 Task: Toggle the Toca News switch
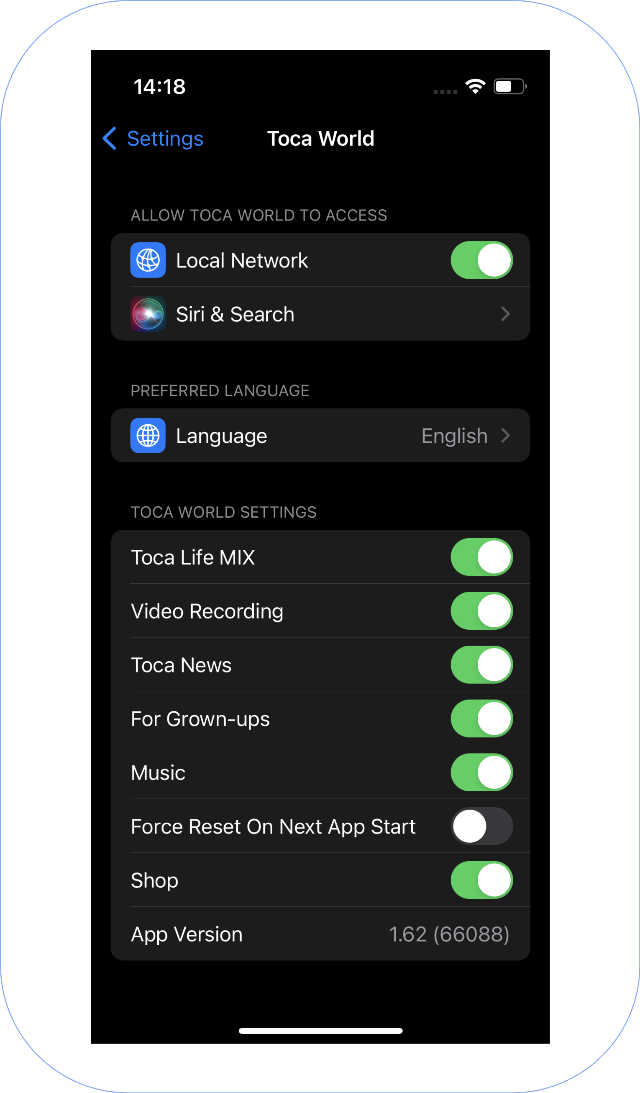pos(481,666)
